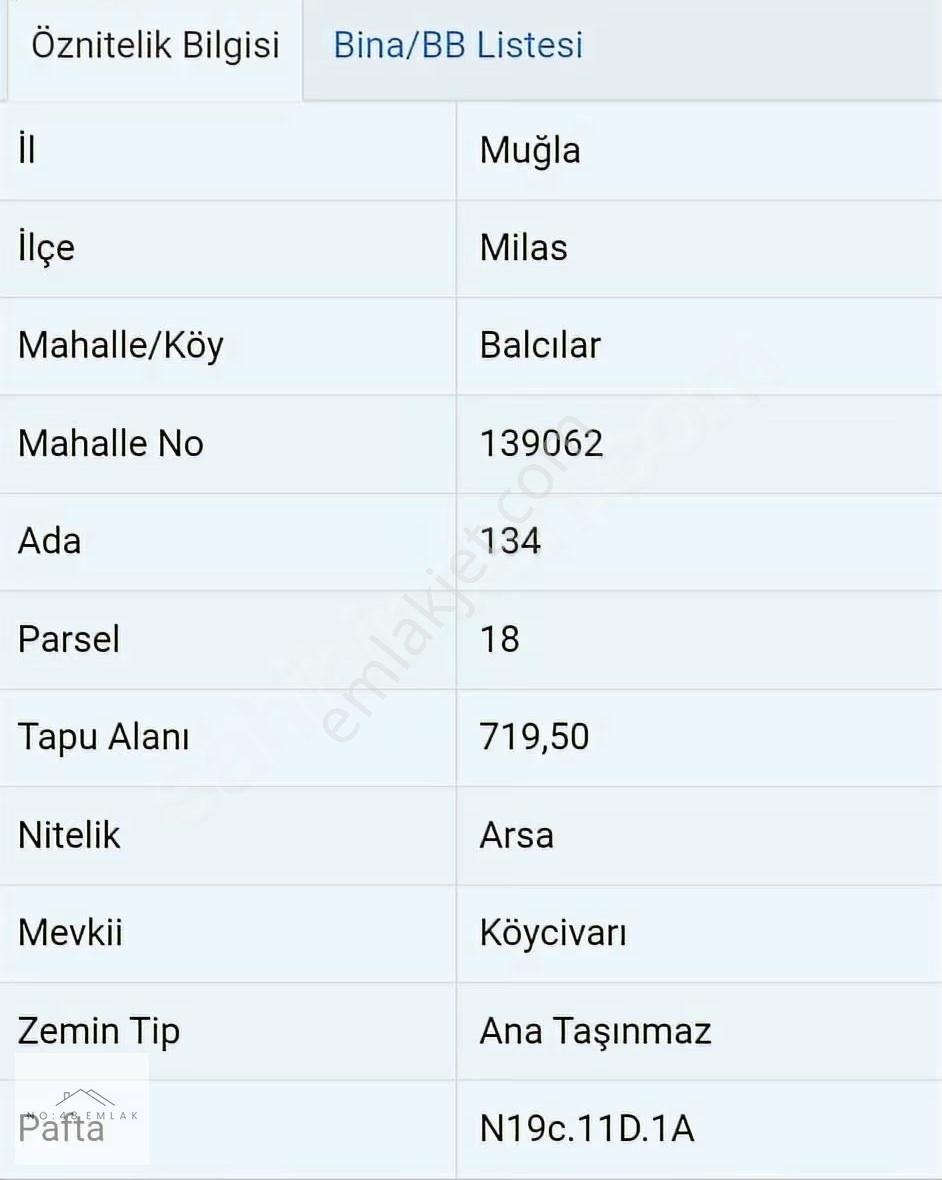Select the Balcılar neighborhood value
Screen dimensions: 942x1180
pos(541,345)
